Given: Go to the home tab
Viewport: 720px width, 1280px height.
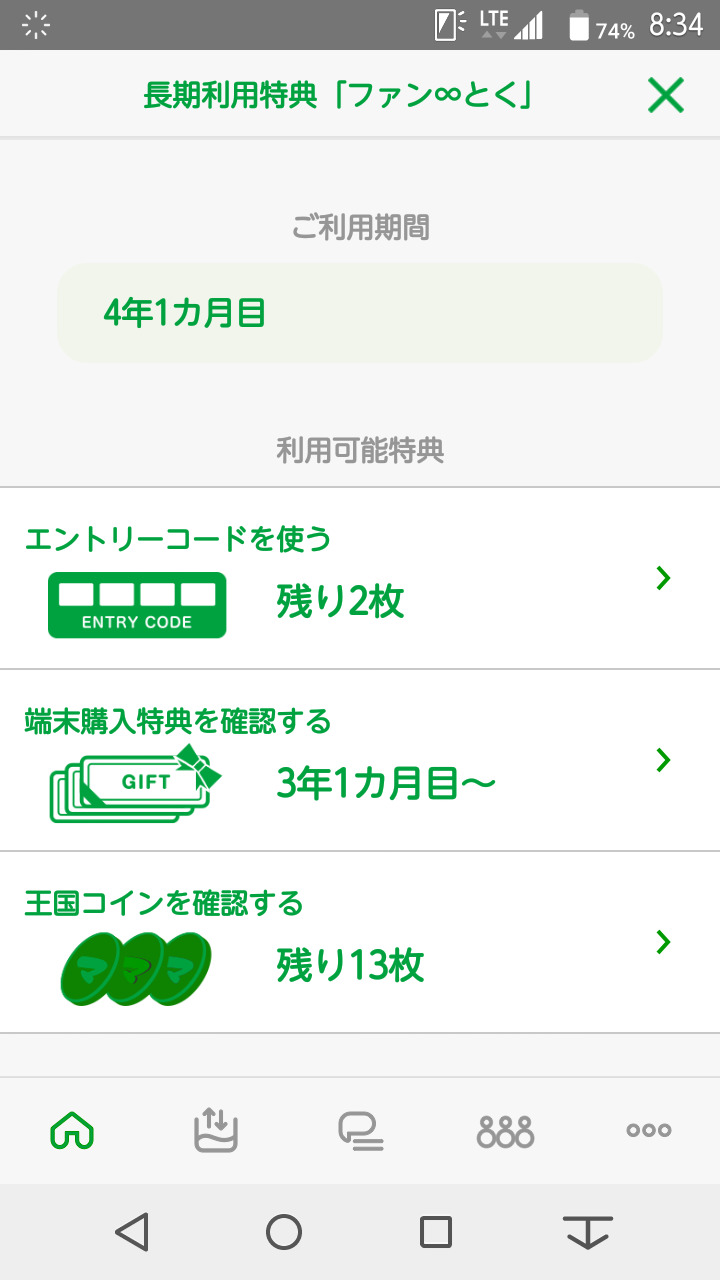Looking at the screenshot, I should (x=72, y=1131).
